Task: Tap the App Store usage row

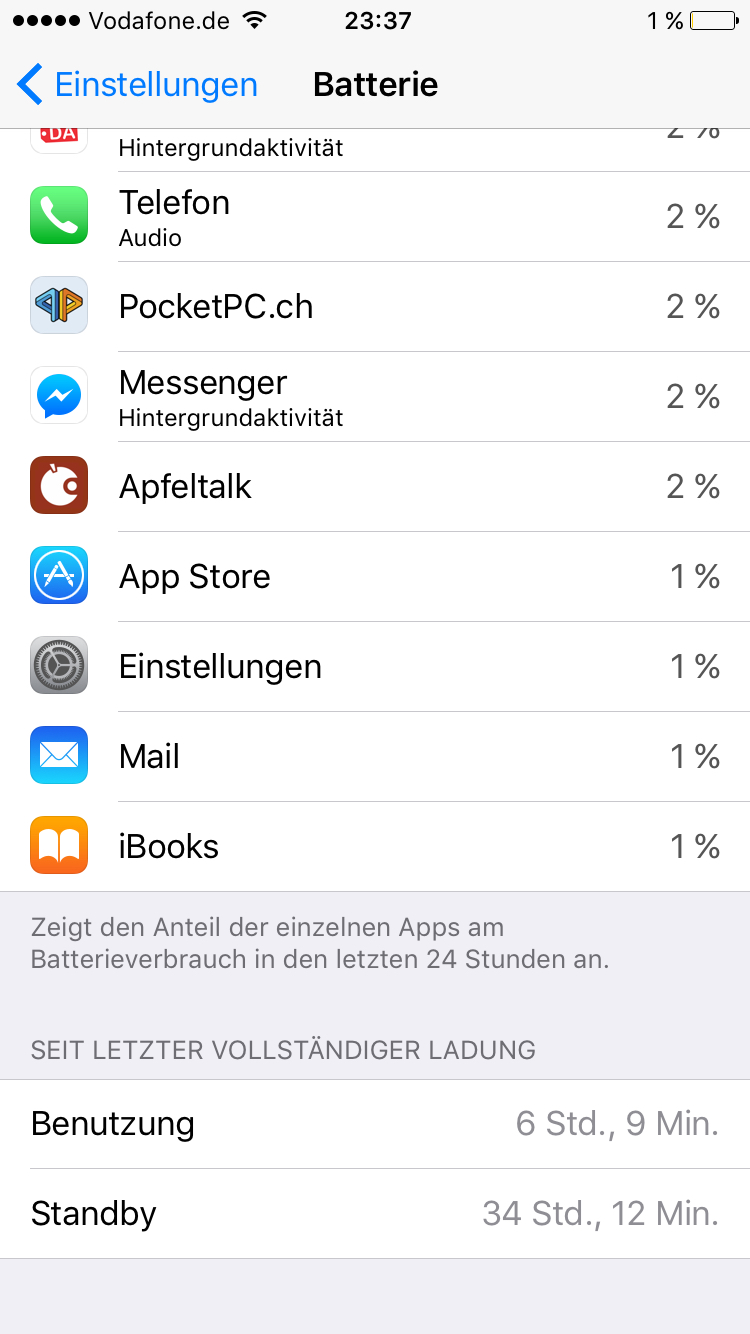Action: click(375, 576)
